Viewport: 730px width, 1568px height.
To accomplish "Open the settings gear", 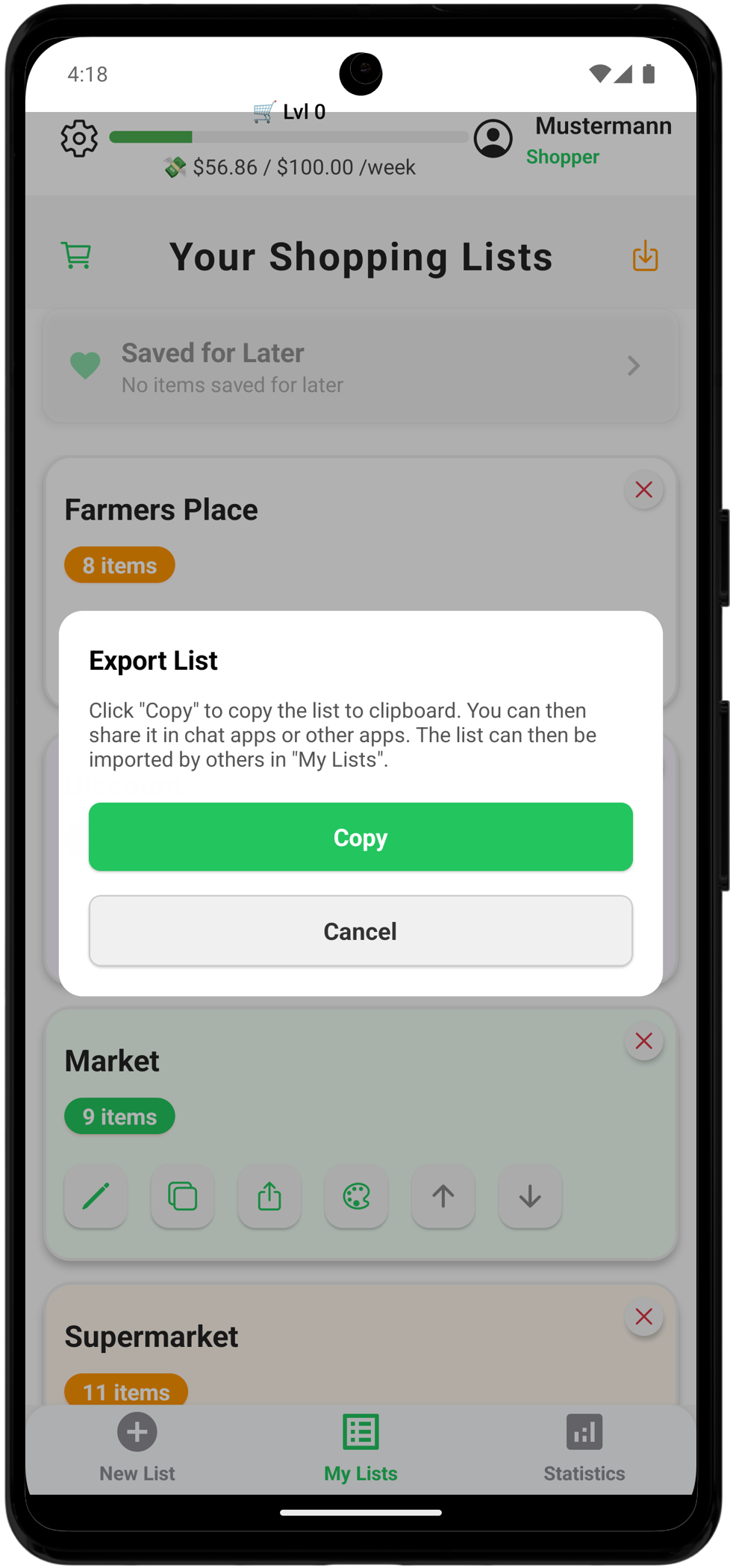I will pyautogui.click(x=79, y=138).
